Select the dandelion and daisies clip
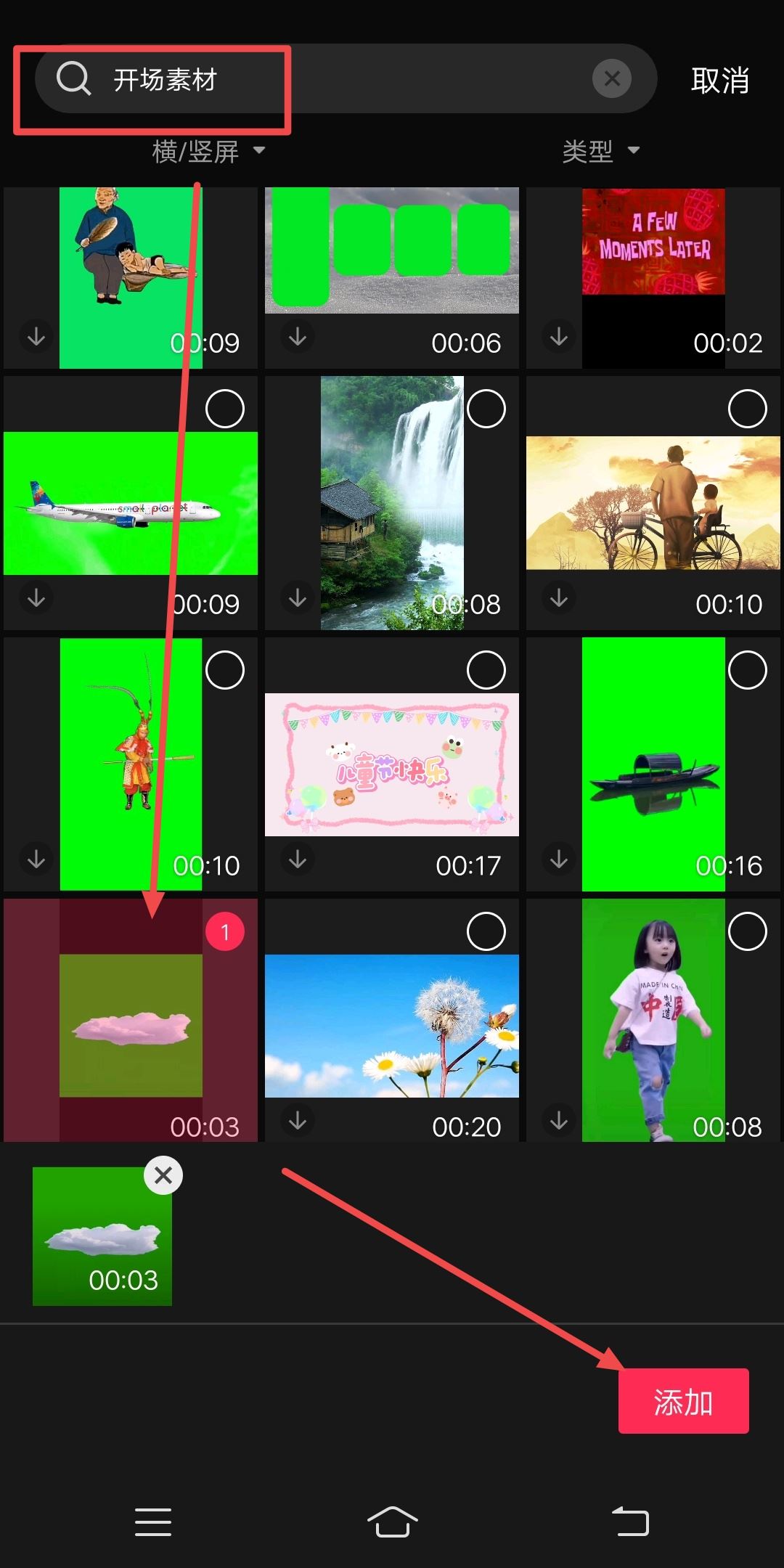The width and height of the screenshot is (784, 1568). pos(486,932)
